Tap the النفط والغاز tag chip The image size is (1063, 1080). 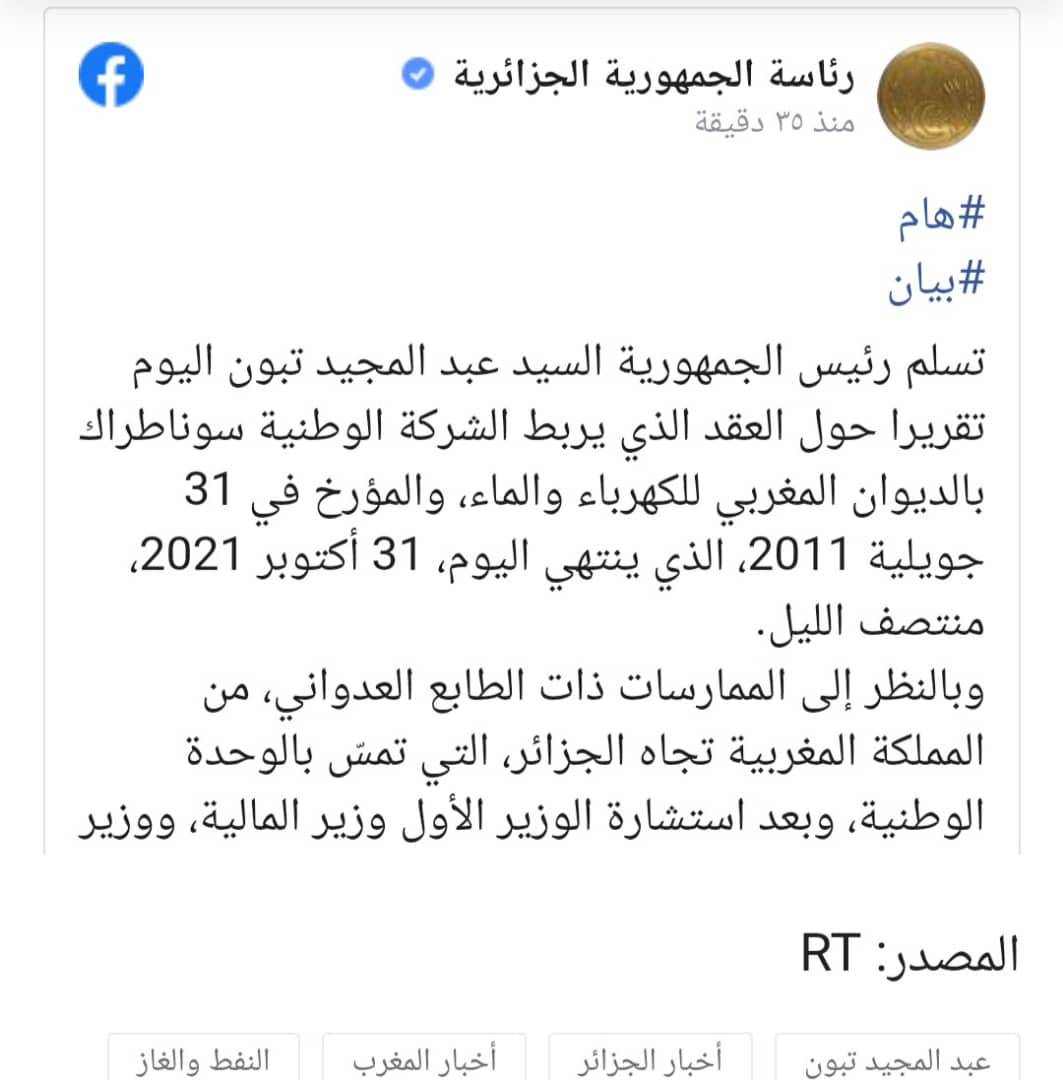(x=203, y=1059)
